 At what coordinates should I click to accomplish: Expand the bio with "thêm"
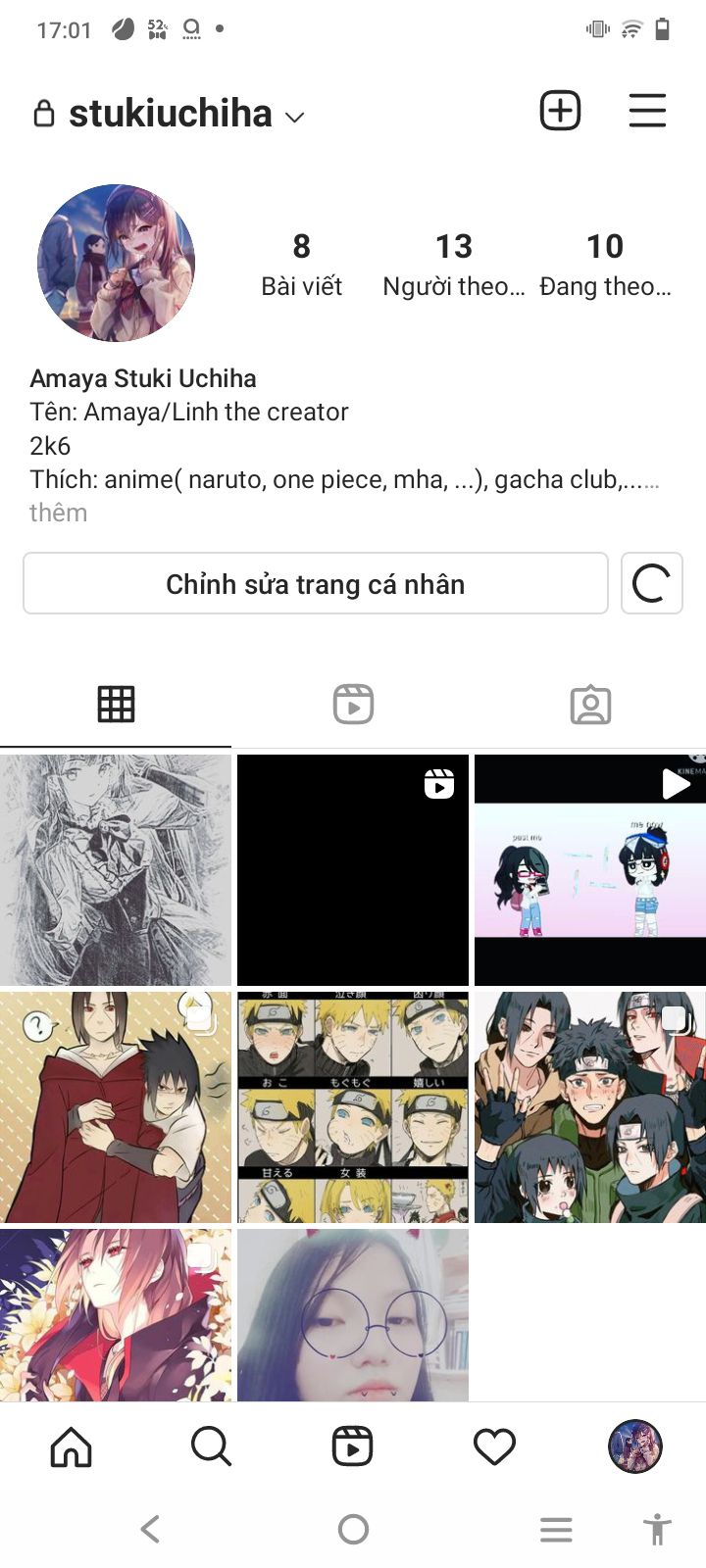pyautogui.click(x=58, y=513)
